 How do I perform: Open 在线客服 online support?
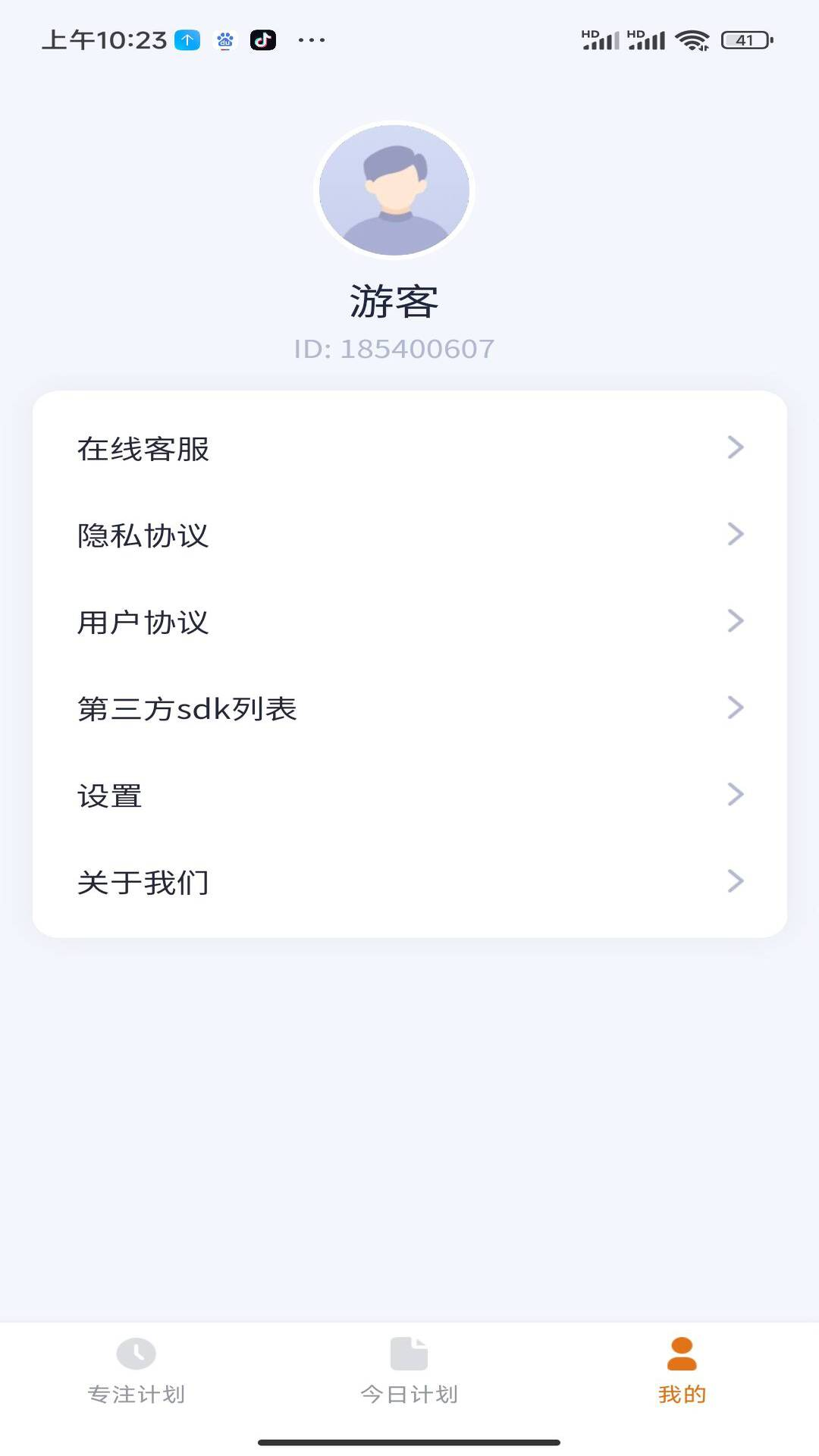[409, 448]
